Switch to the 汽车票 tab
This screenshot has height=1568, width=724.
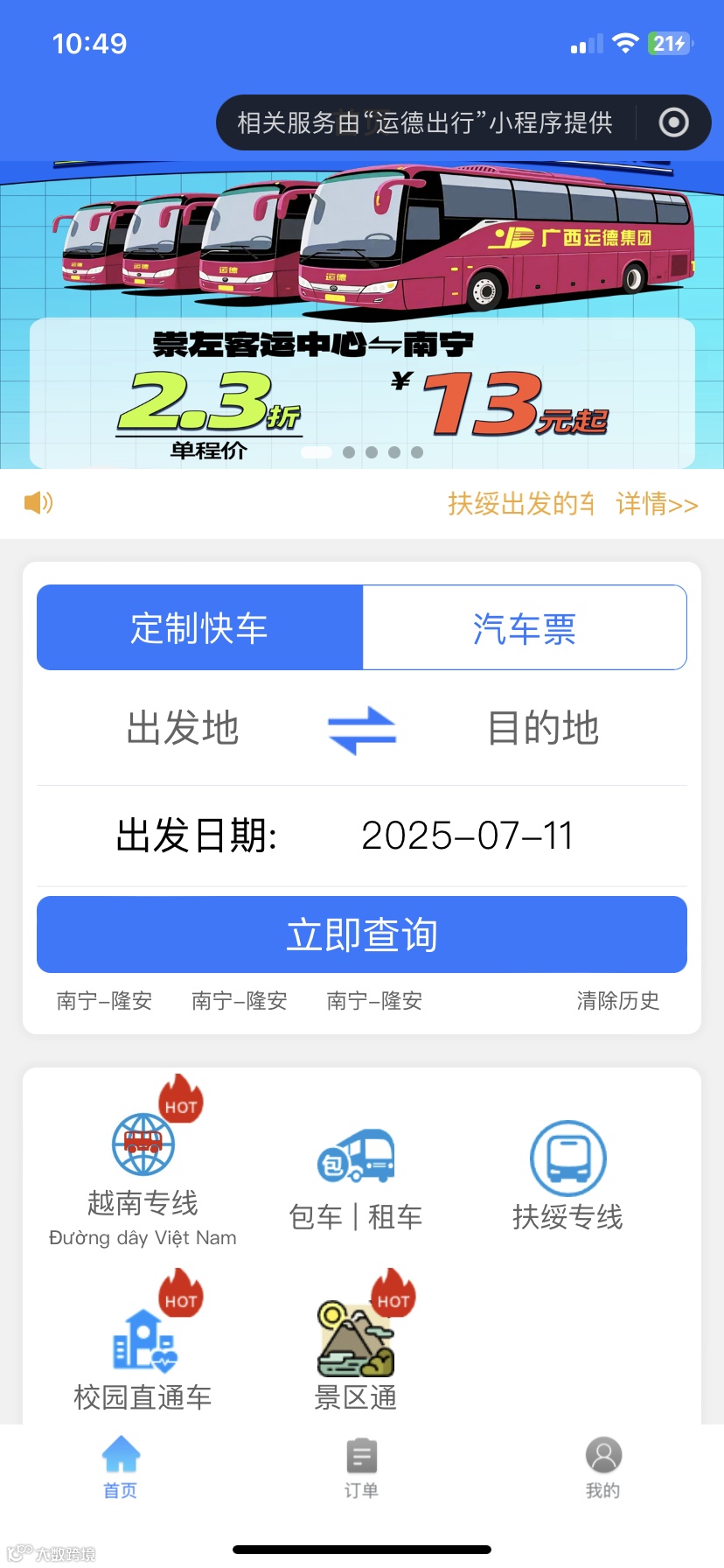click(x=525, y=627)
